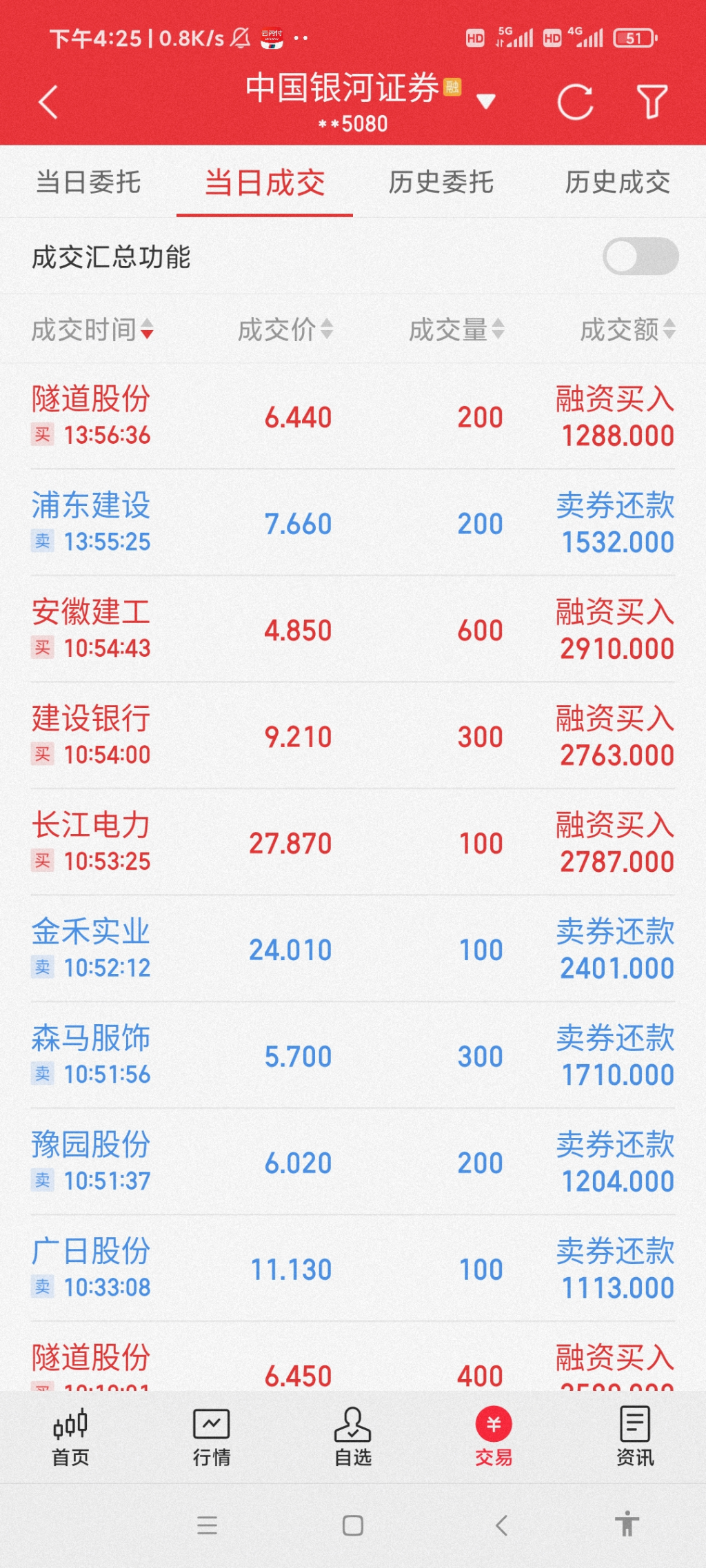This screenshot has height=1568, width=706.
Task: Go to the 资讯 tab
Action: coord(635,1437)
